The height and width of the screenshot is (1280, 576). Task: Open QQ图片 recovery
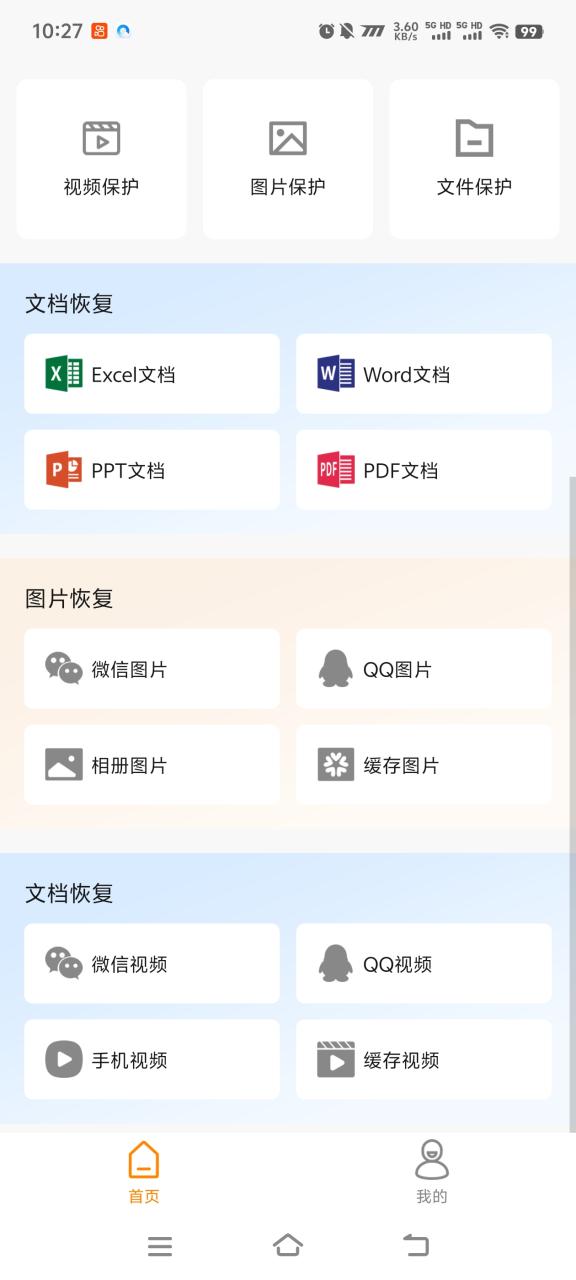click(424, 669)
